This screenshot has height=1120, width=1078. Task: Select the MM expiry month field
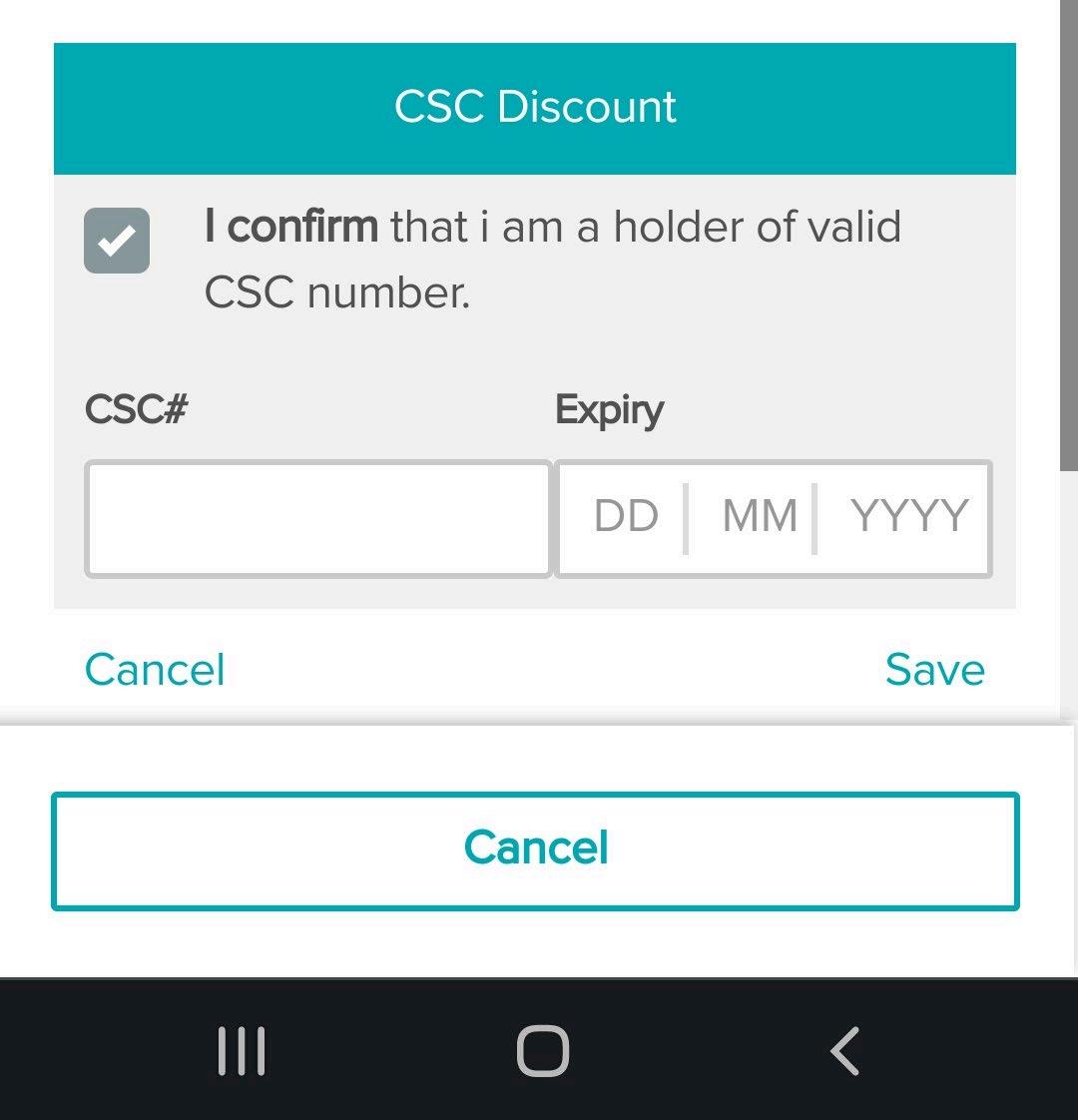[759, 517]
